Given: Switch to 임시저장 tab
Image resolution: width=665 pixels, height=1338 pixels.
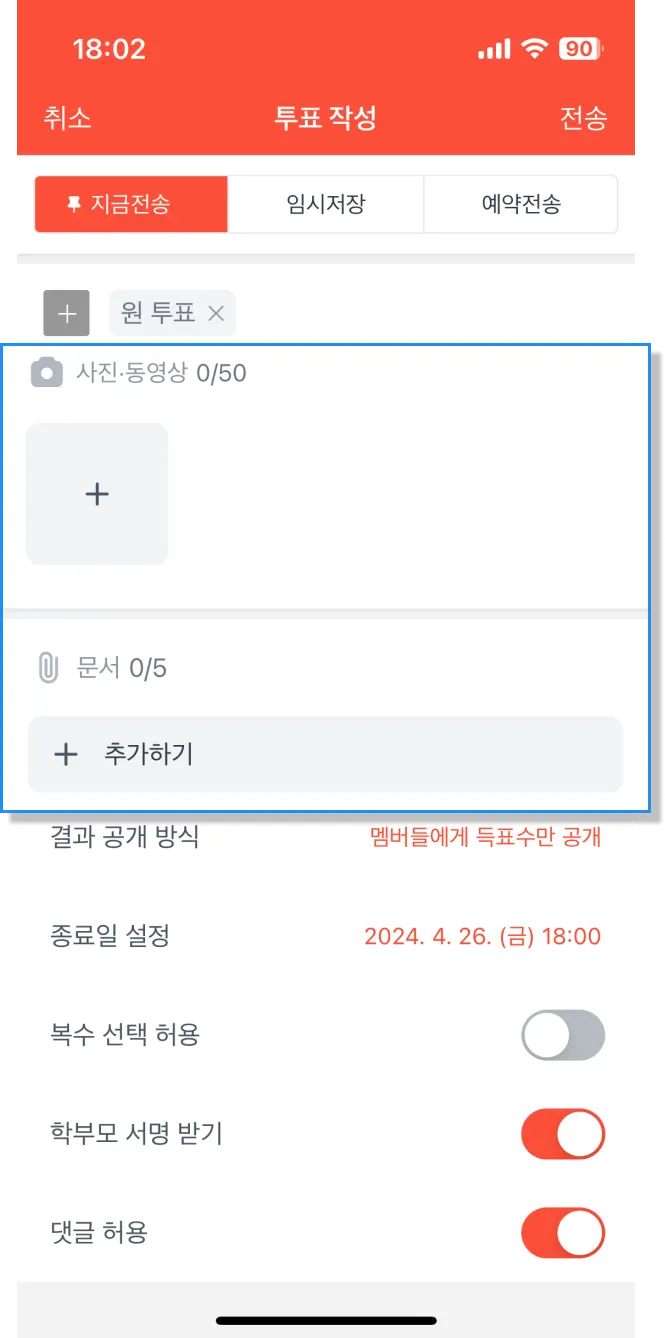Looking at the screenshot, I should 326,205.
